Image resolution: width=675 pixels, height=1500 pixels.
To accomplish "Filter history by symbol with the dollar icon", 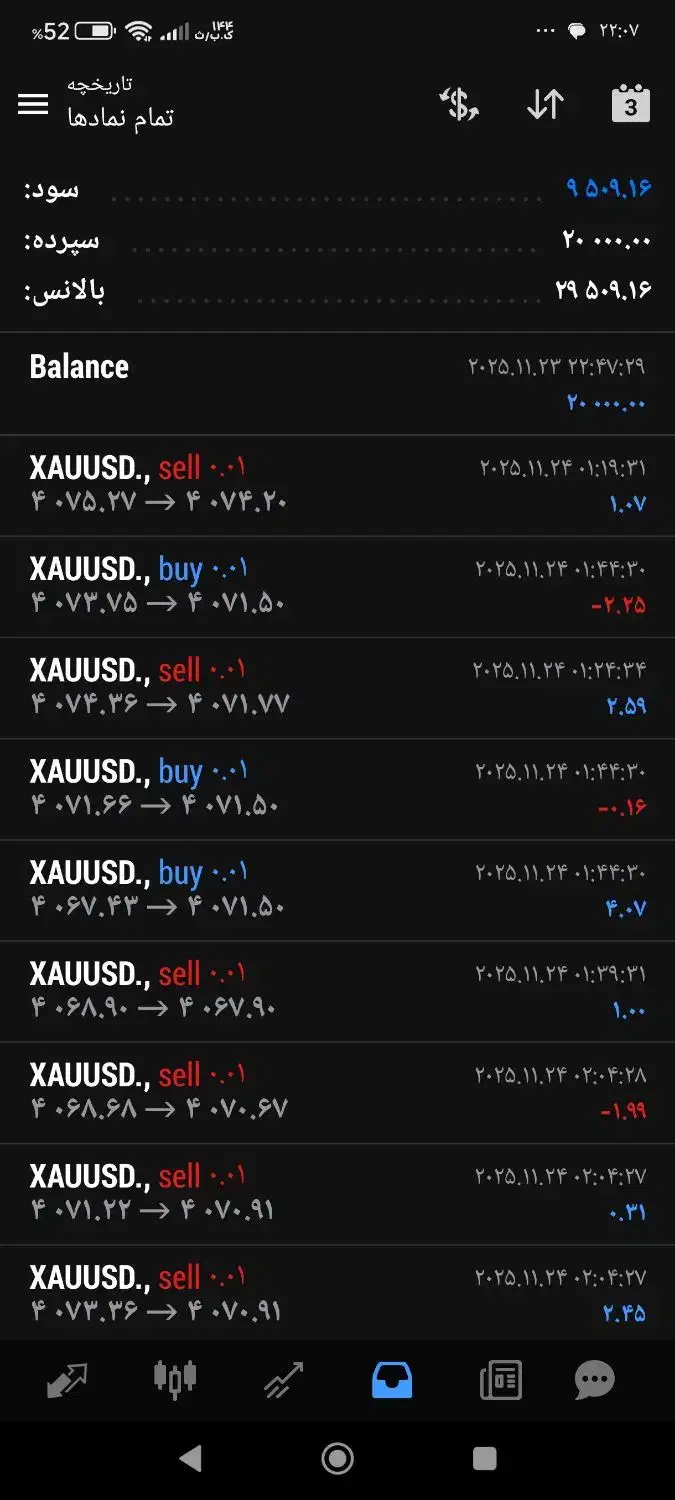I will pyautogui.click(x=459, y=104).
